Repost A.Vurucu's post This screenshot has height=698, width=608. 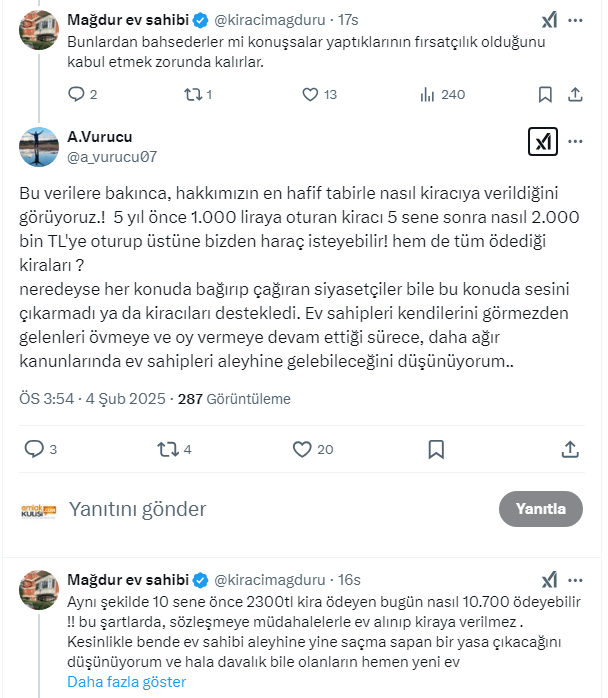168,449
